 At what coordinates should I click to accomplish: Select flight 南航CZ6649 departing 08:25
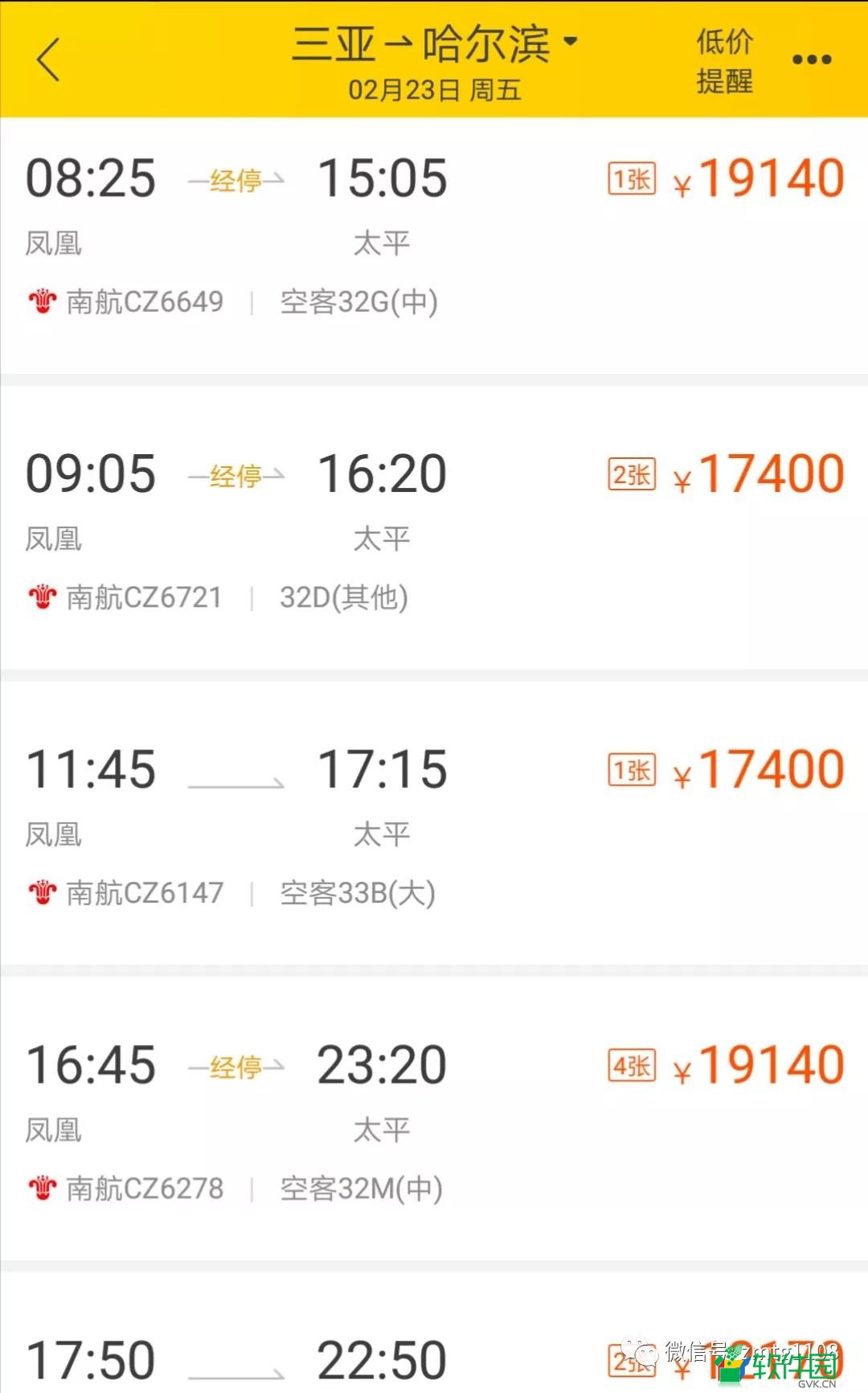434,246
